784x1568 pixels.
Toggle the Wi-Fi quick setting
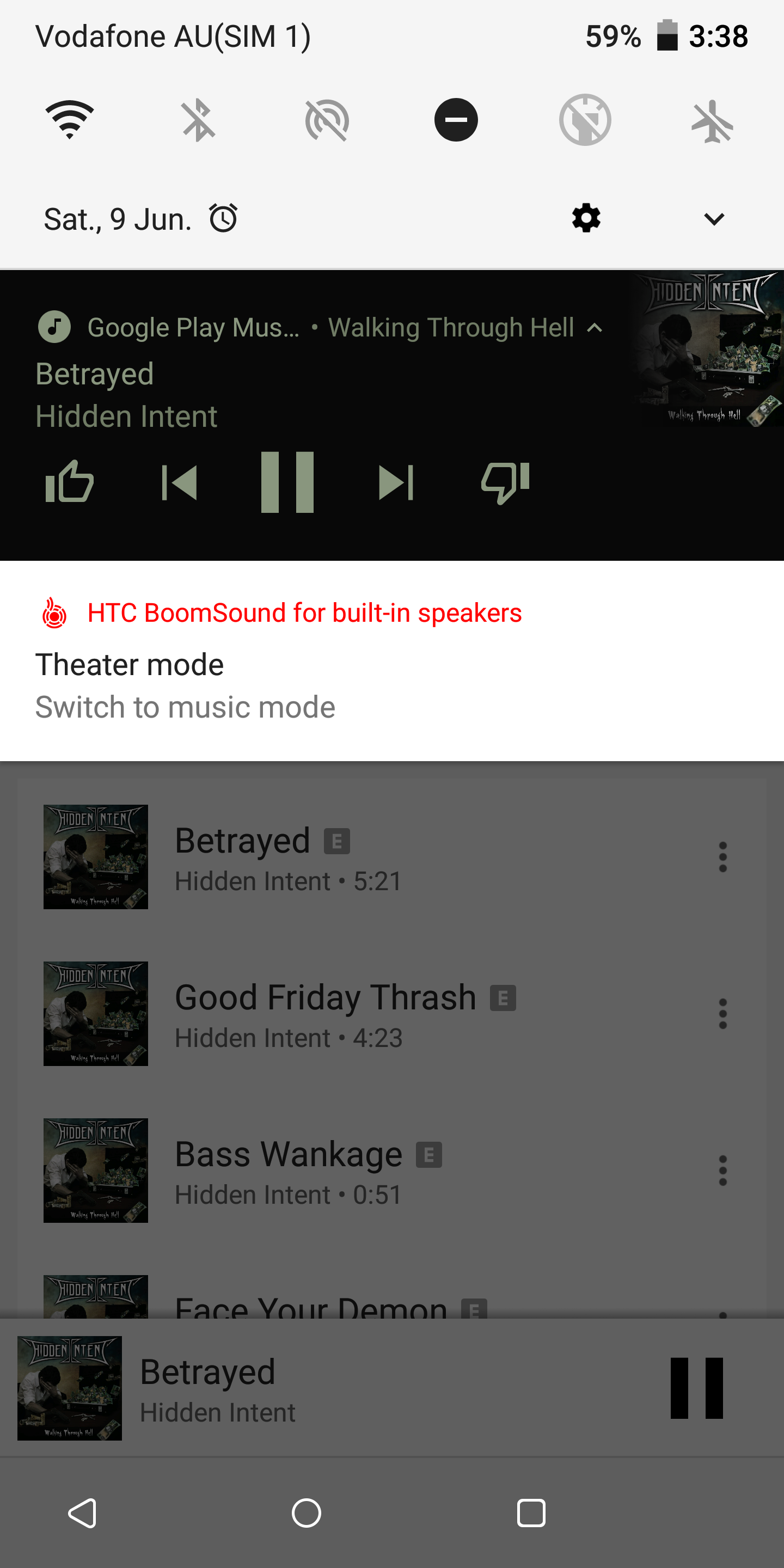point(69,120)
